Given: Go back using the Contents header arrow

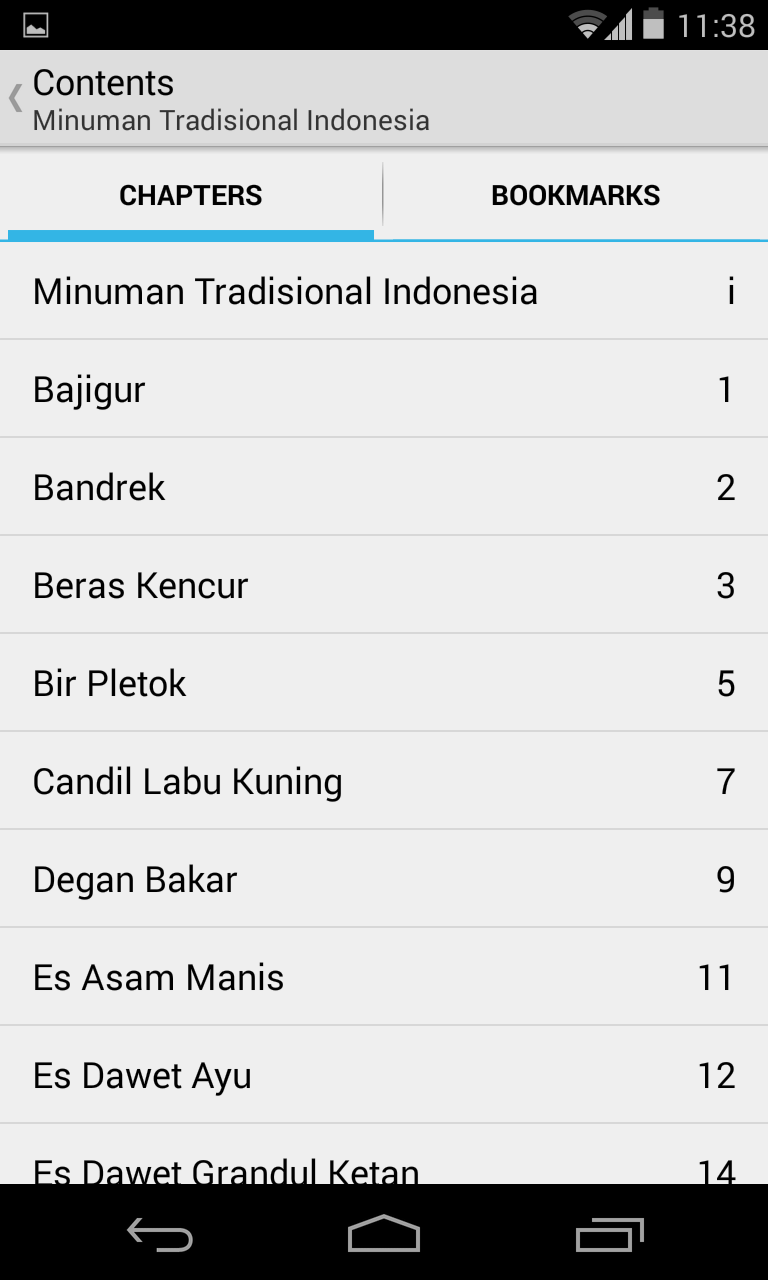Looking at the screenshot, I should click(x=16, y=98).
